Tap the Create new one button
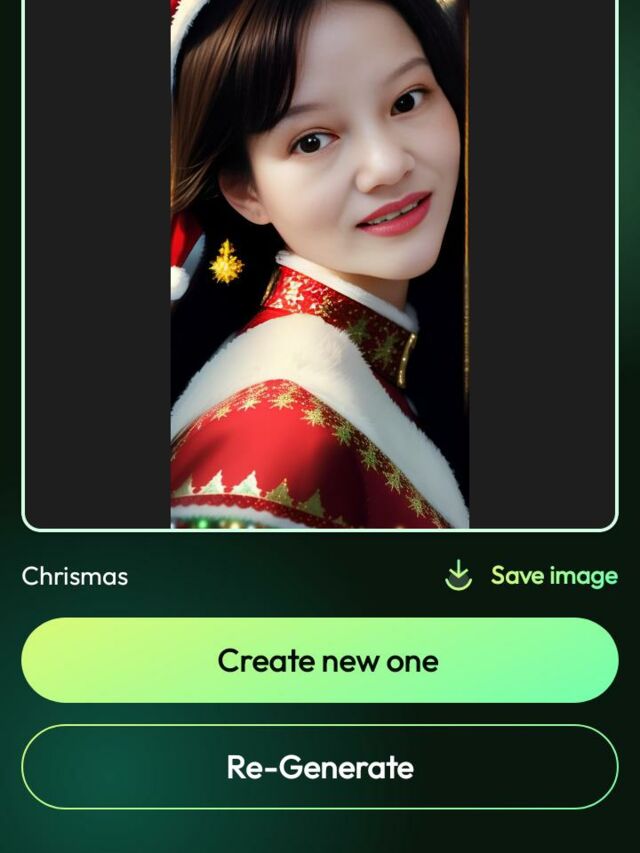The image size is (640, 853). click(x=320, y=661)
